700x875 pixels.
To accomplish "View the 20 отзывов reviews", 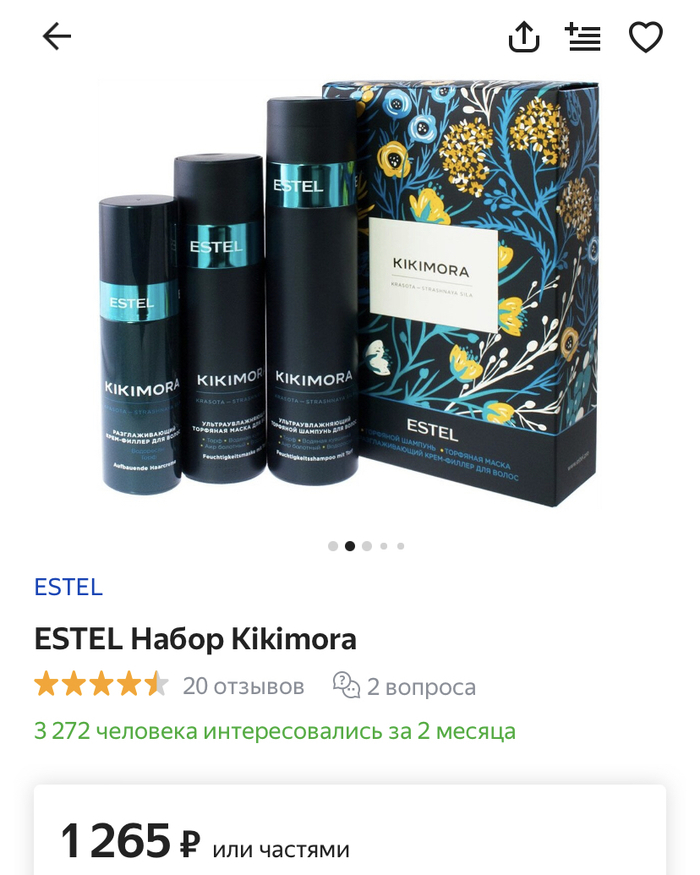I will click(243, 686).
